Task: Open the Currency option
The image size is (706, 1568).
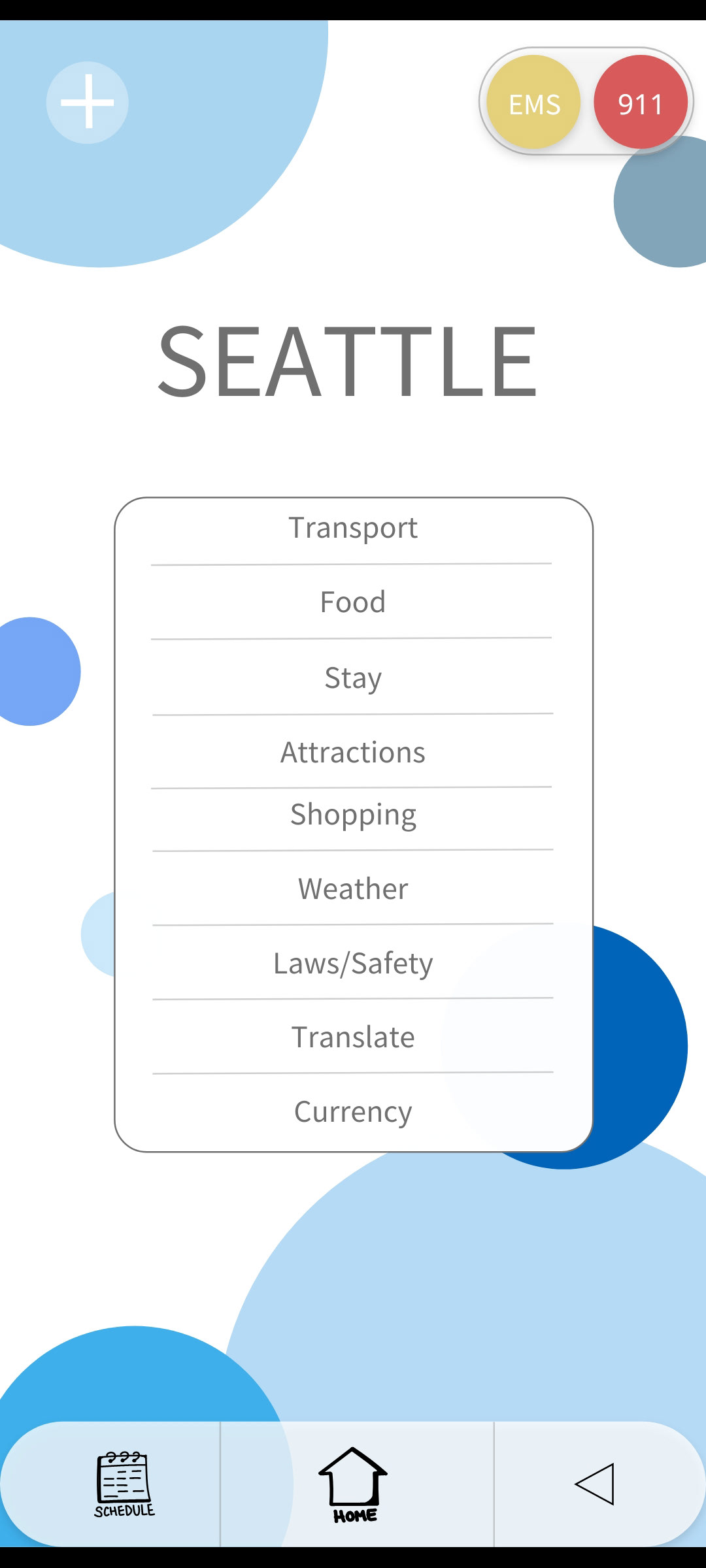Action: pyautogui.click(x=353, y=1111)
